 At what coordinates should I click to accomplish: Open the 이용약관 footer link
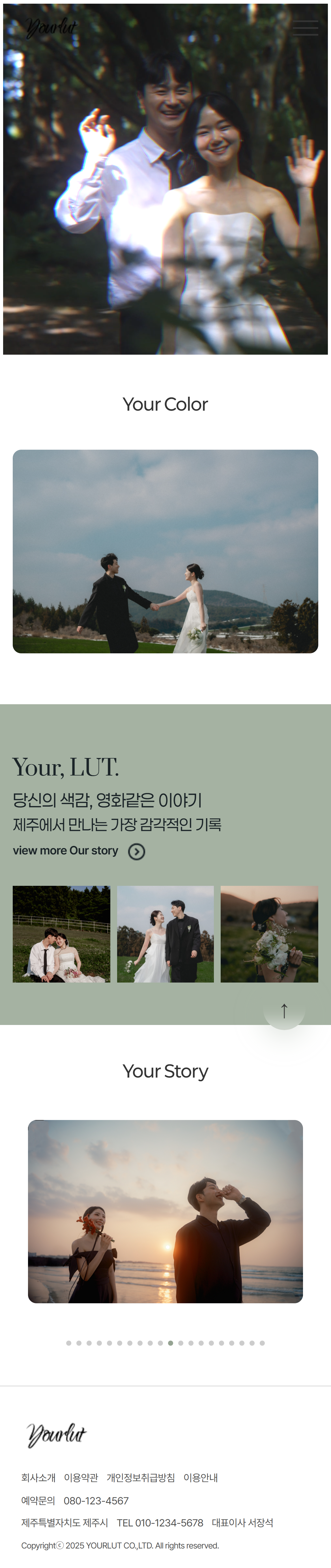click(x=81, y=1477)
